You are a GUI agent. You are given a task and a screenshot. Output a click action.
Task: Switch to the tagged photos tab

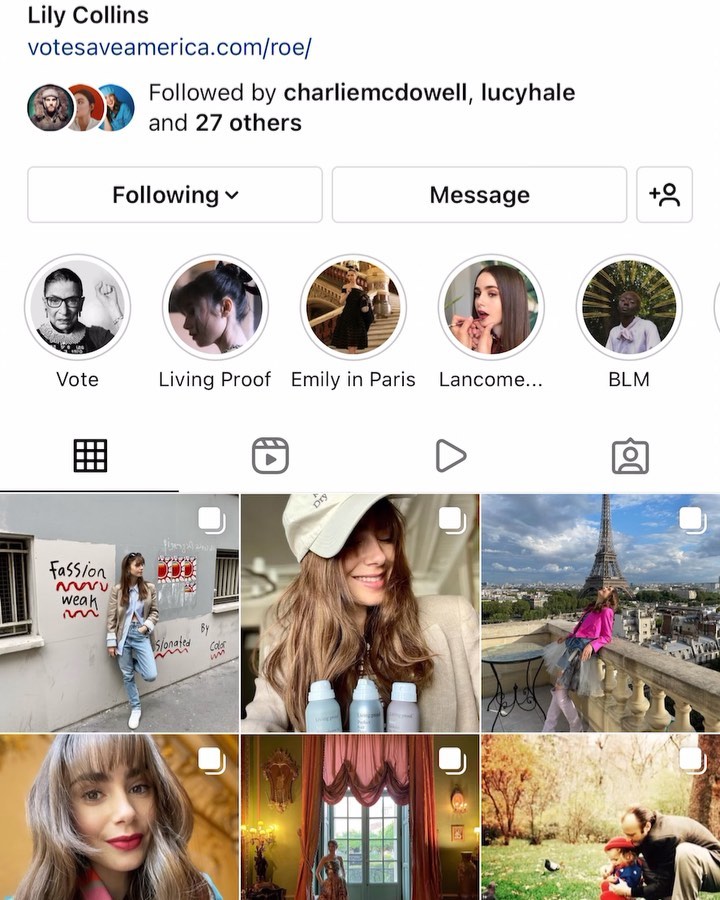(630, 457)
